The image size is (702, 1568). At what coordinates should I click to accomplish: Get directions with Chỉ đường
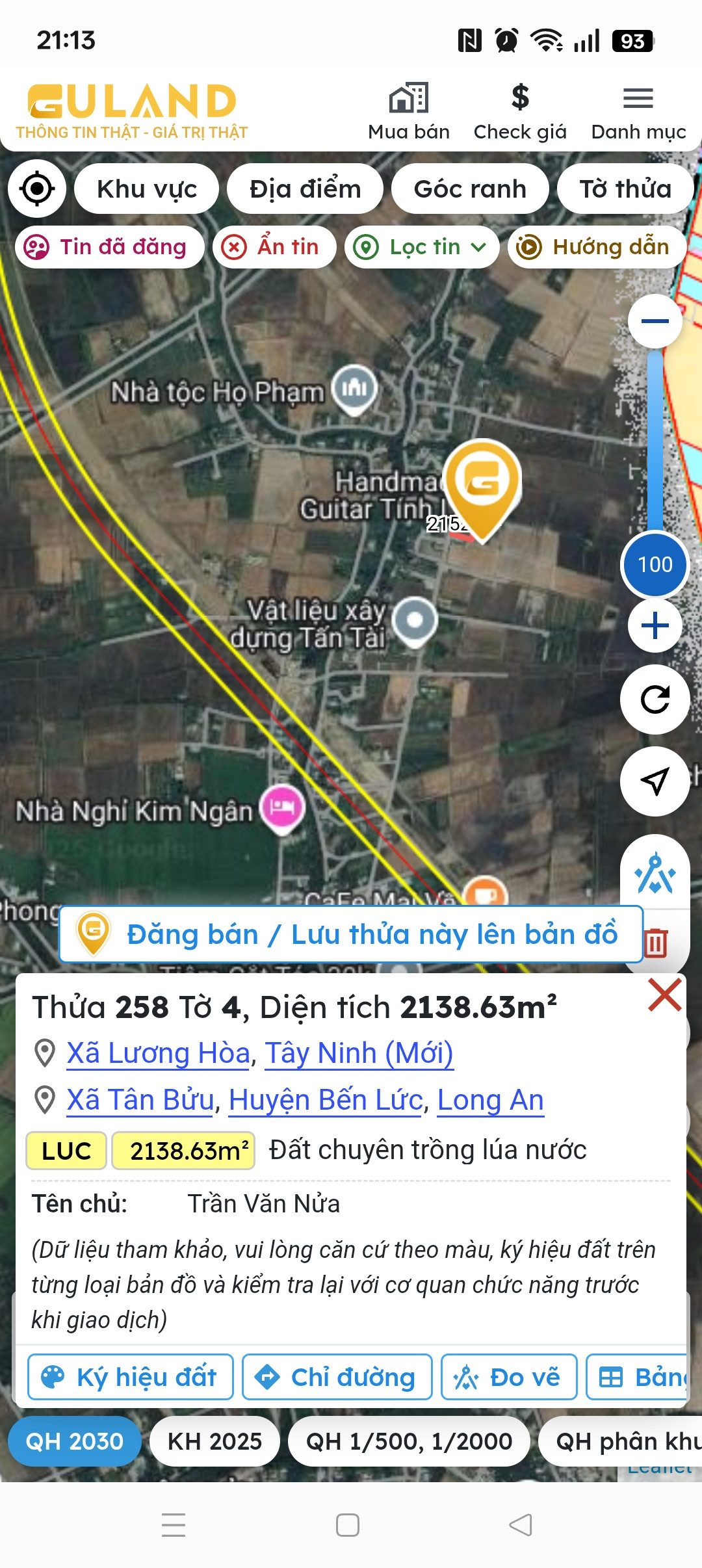pos(337,1377)
